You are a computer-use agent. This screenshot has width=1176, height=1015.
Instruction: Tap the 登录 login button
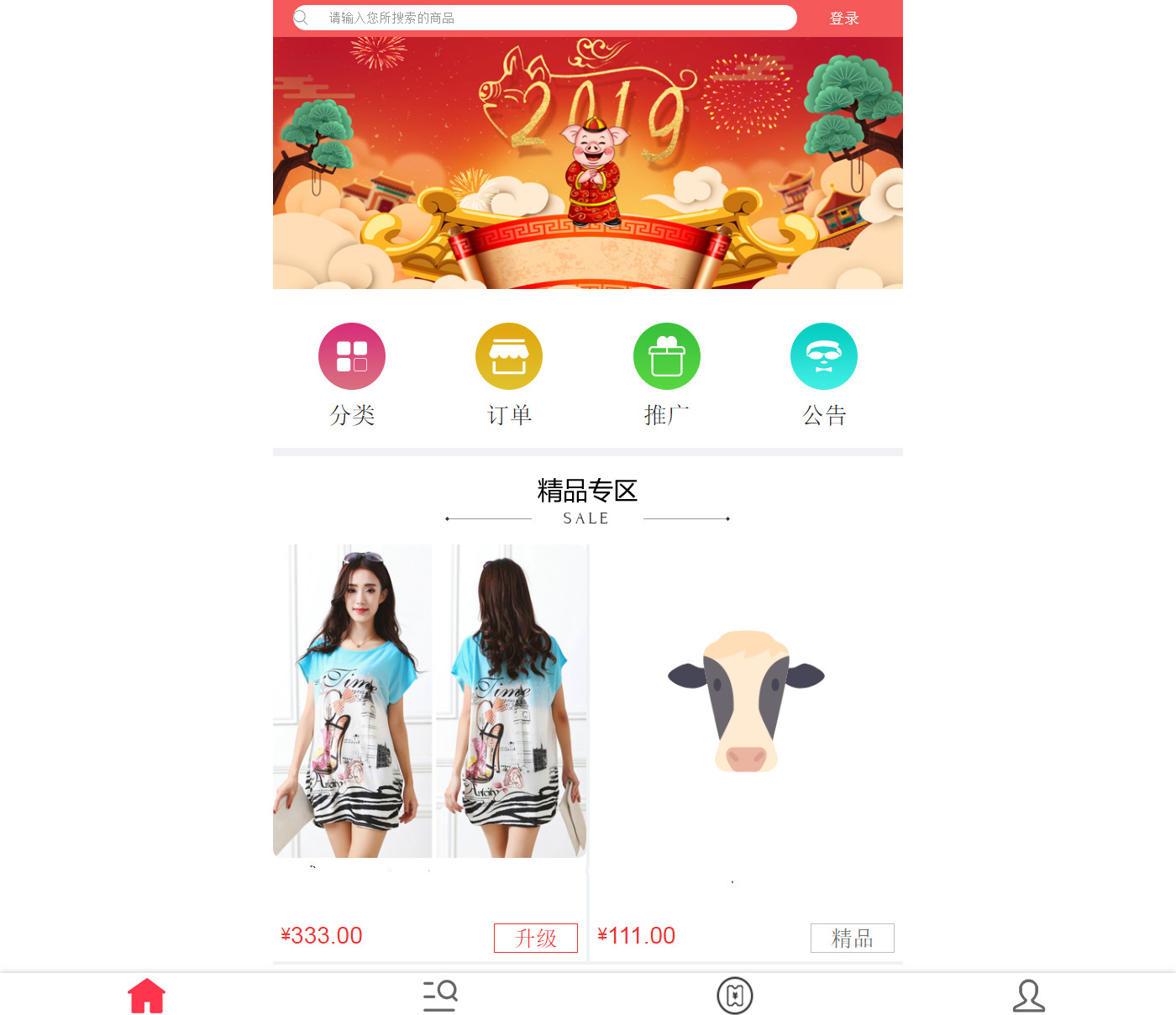844,18
